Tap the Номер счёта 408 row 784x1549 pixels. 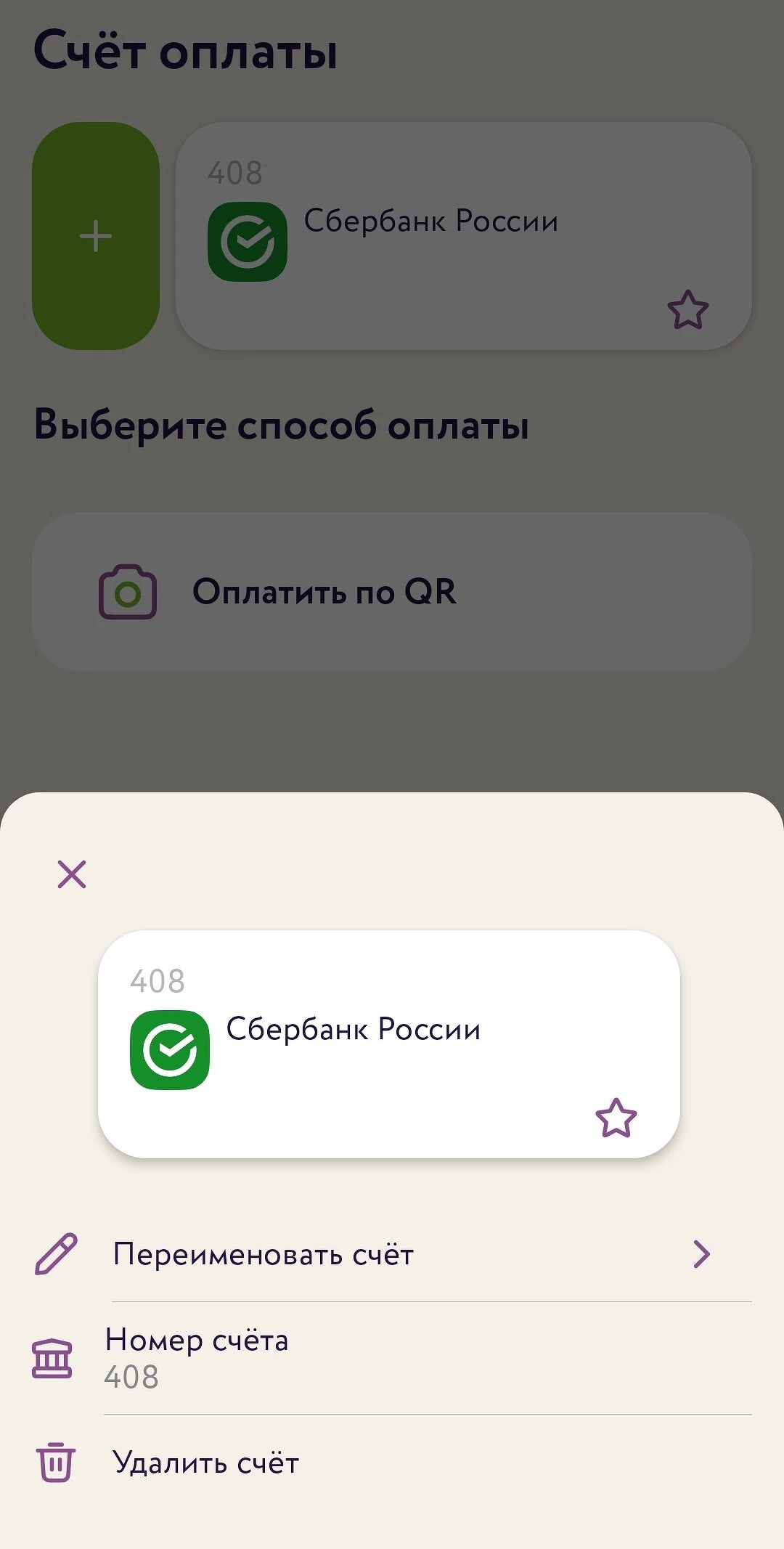pyautogui.click(x=392, y=1357)
